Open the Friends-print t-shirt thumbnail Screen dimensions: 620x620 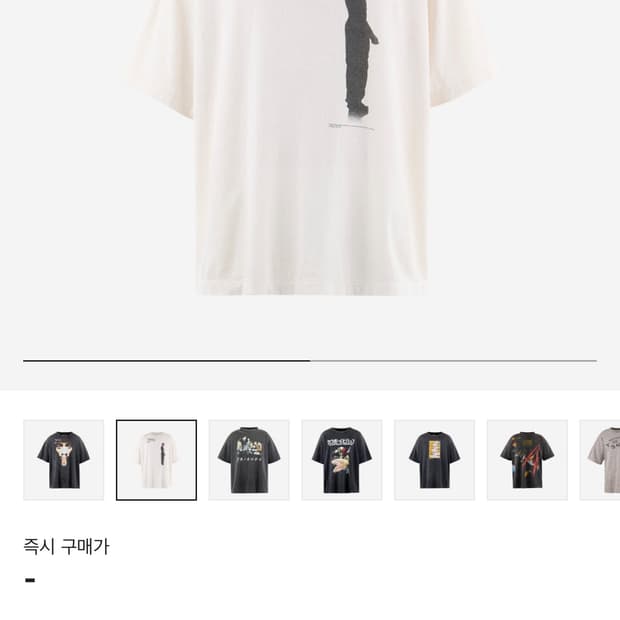point(249,460)
